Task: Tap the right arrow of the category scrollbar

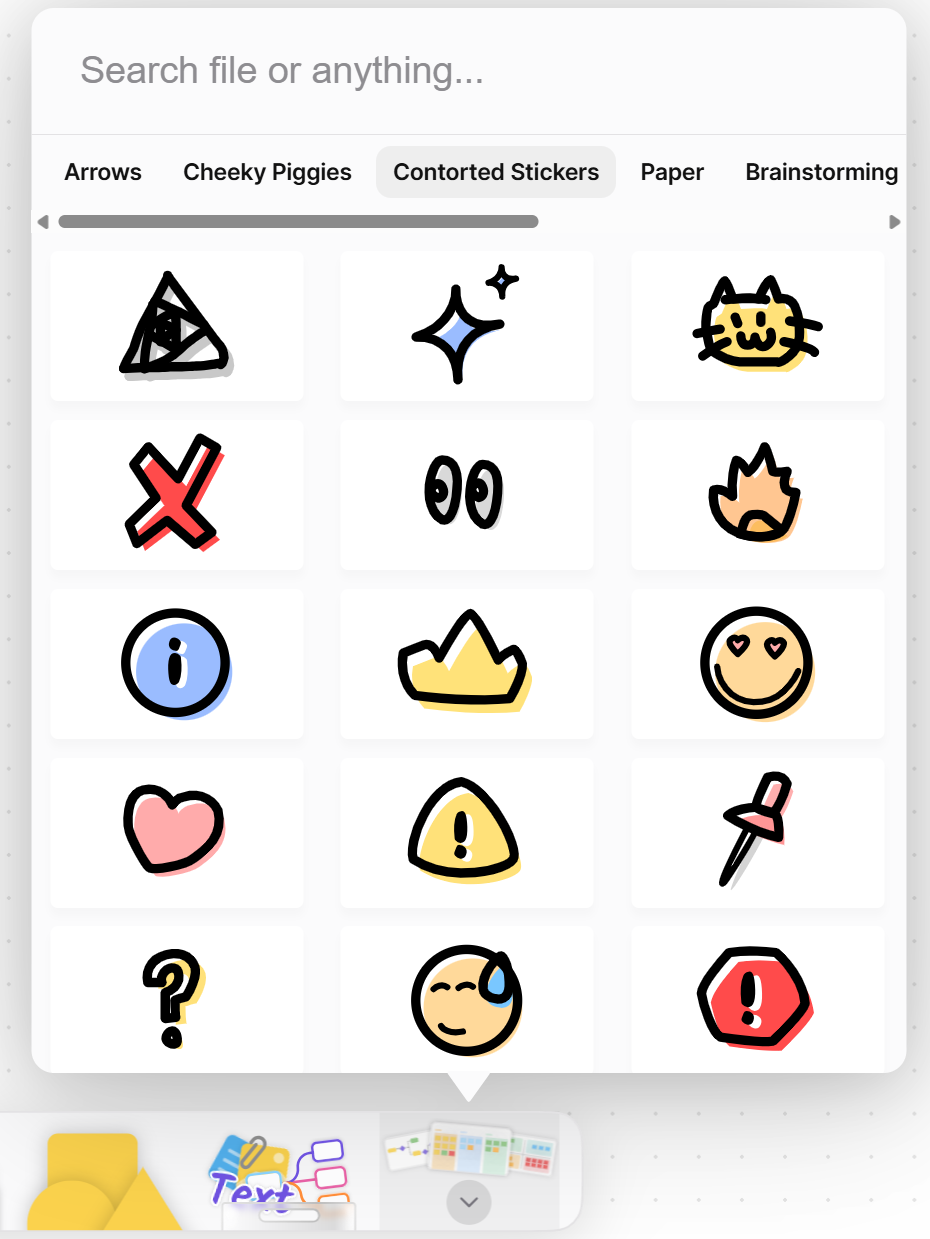Action: pyautogui.click(x=895, y=222)
